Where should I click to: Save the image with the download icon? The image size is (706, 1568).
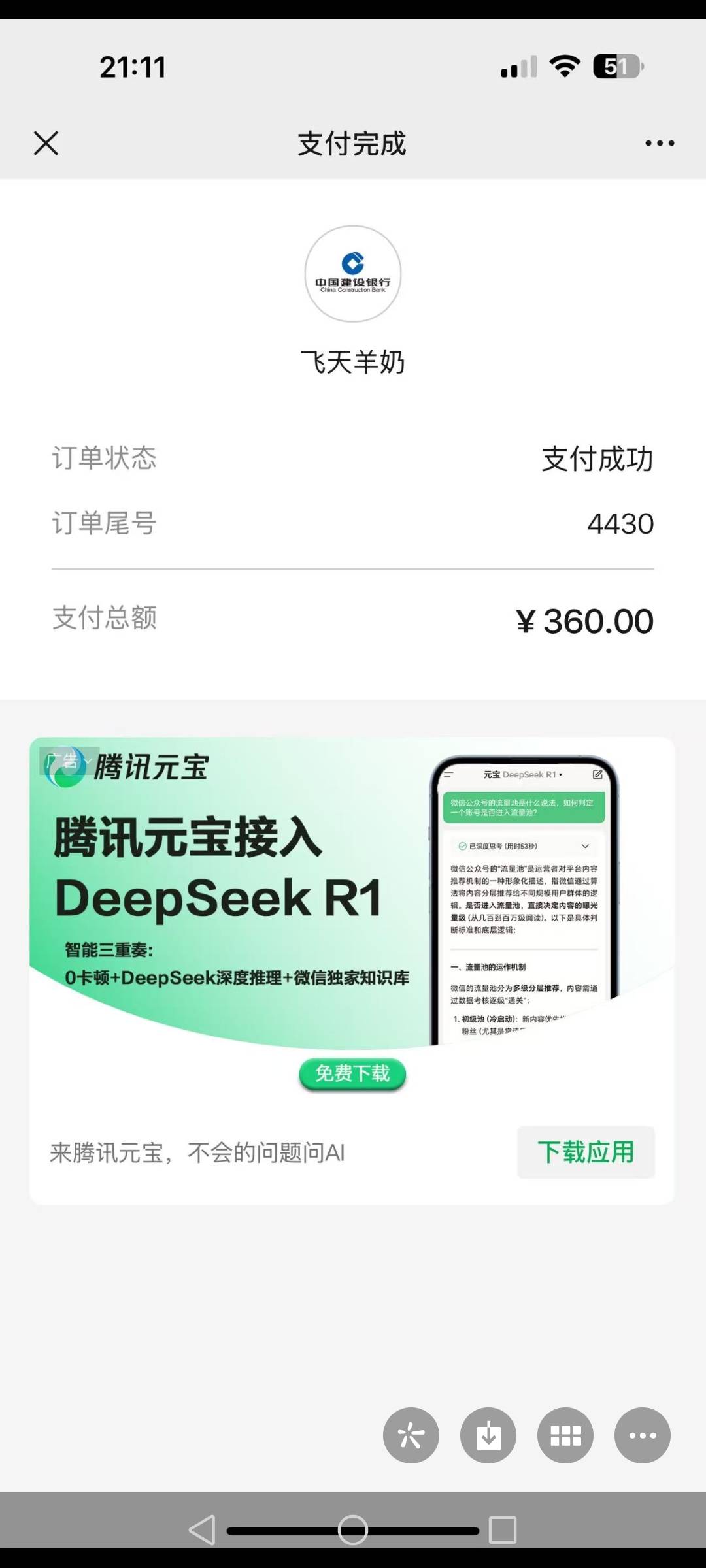tap(488, 1435)
